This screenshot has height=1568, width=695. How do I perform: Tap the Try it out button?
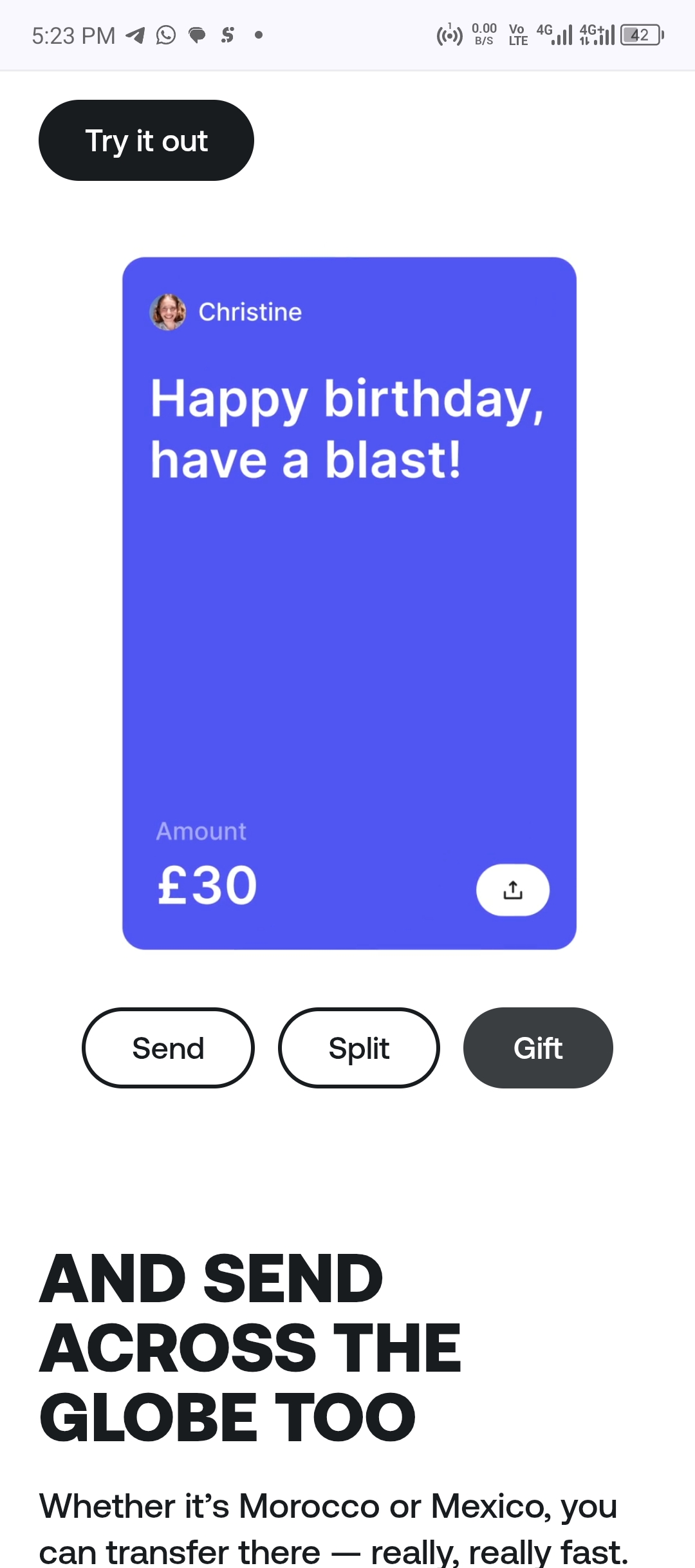(146, 140)
